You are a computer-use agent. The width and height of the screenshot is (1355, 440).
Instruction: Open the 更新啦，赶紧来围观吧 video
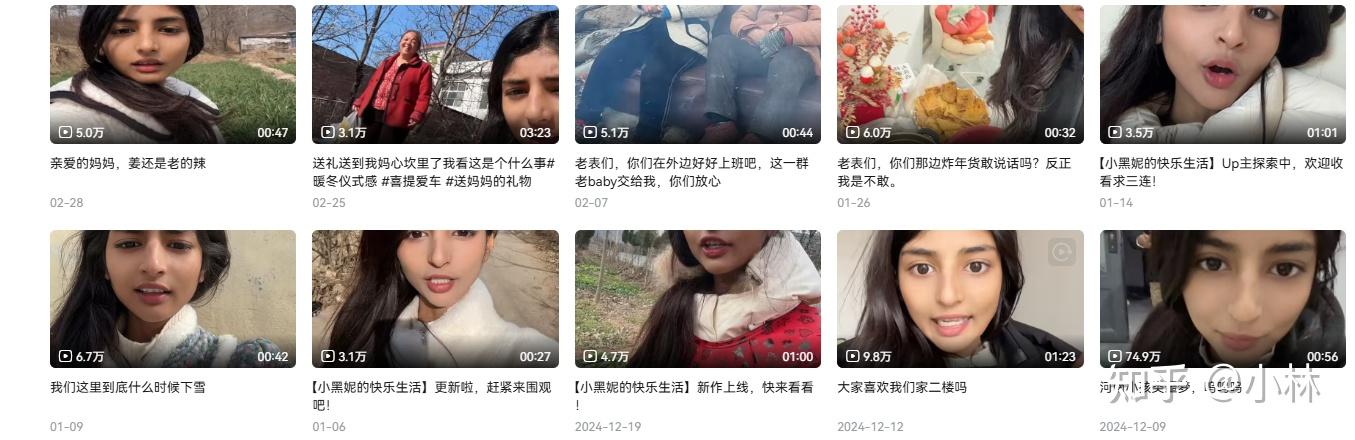(435, 299)
